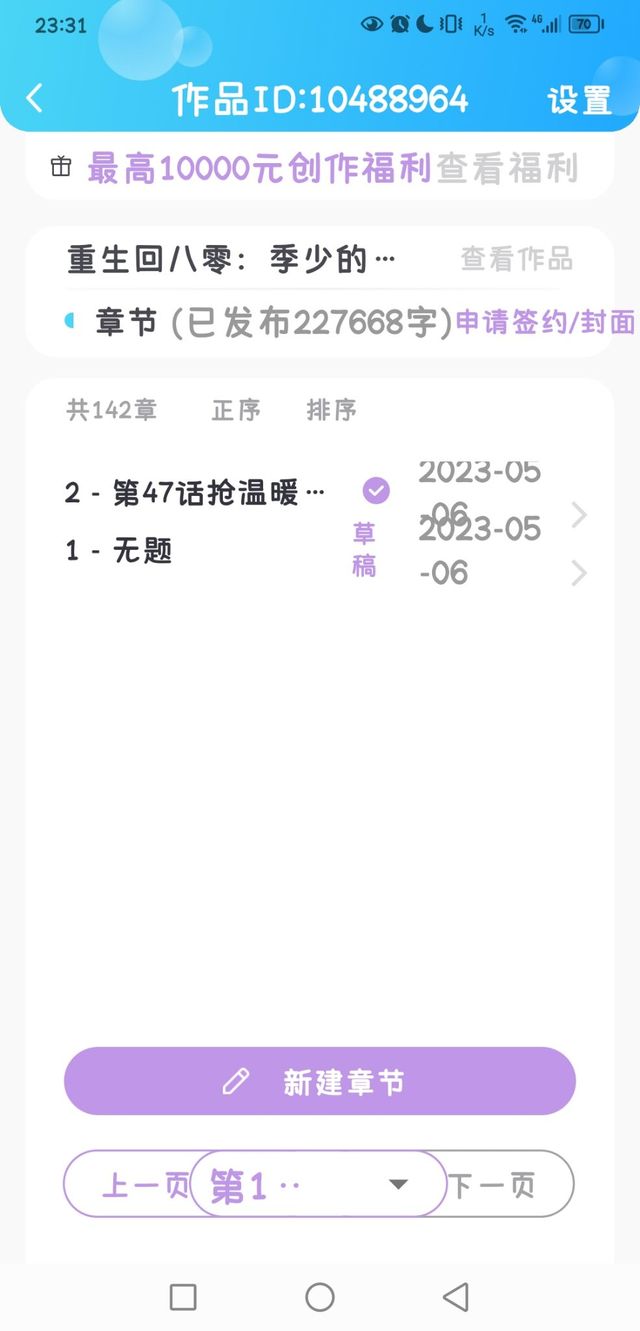Switch chapter list to 正序
The image size is (640, 1331).
pos(236,410)
